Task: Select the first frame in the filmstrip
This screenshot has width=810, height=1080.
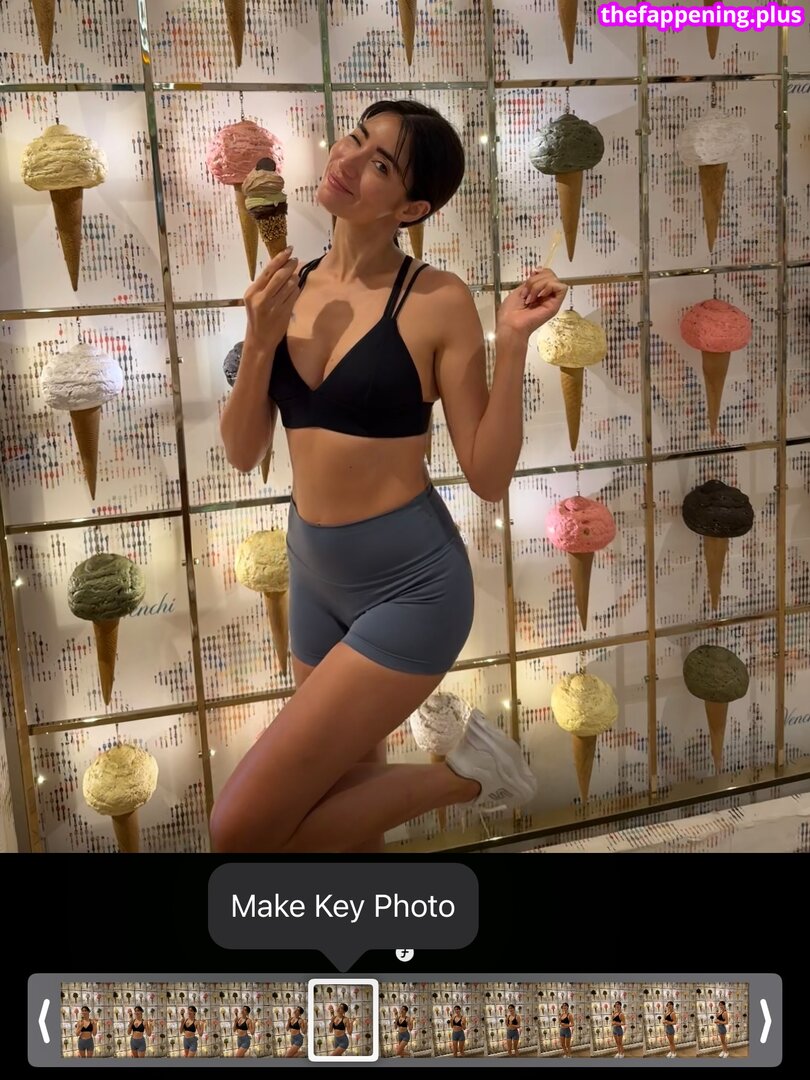Action: [x=85, y=1020]
